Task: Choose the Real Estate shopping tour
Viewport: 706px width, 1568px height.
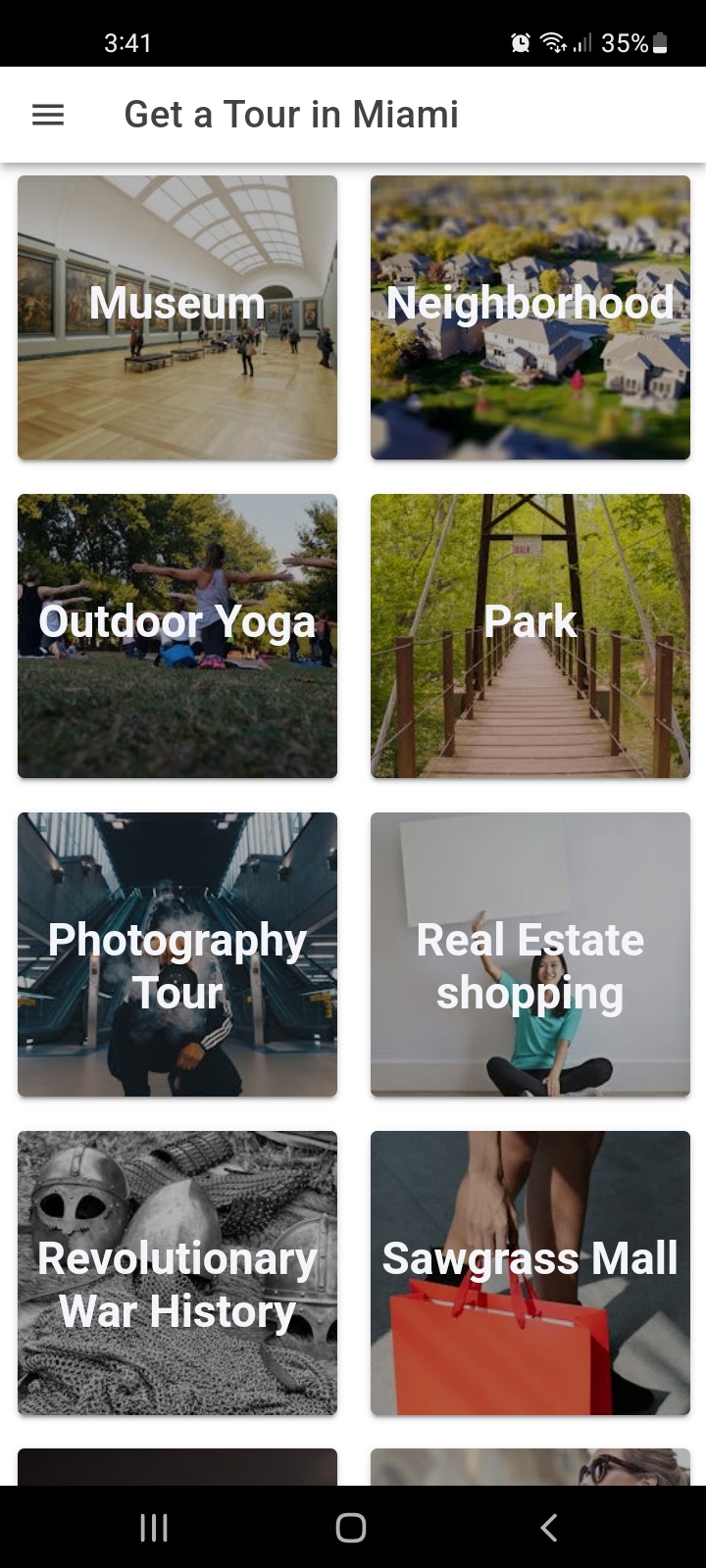Action: pos(529,954)
